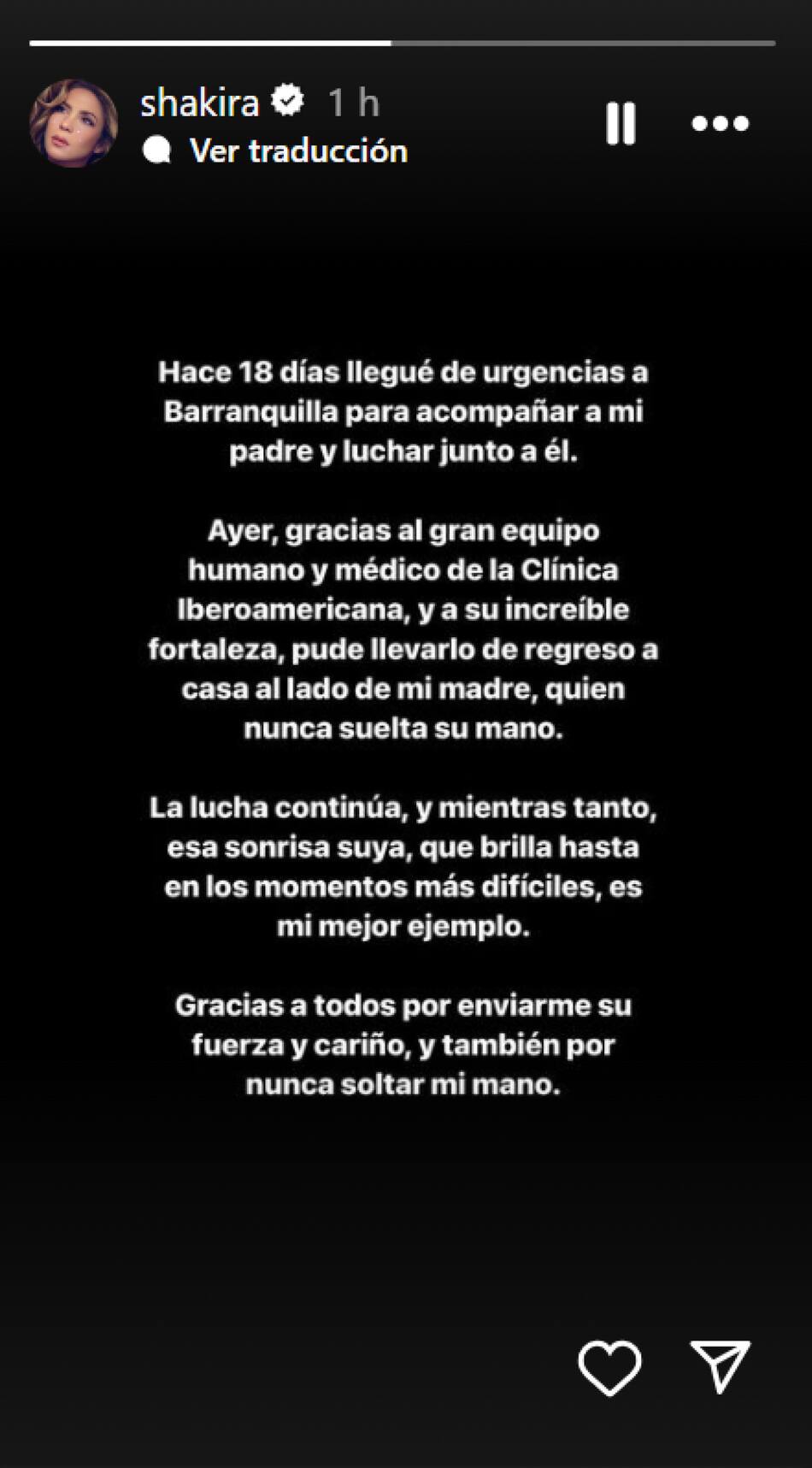
Task: Open shakira's profile picture
Action: 74,124
